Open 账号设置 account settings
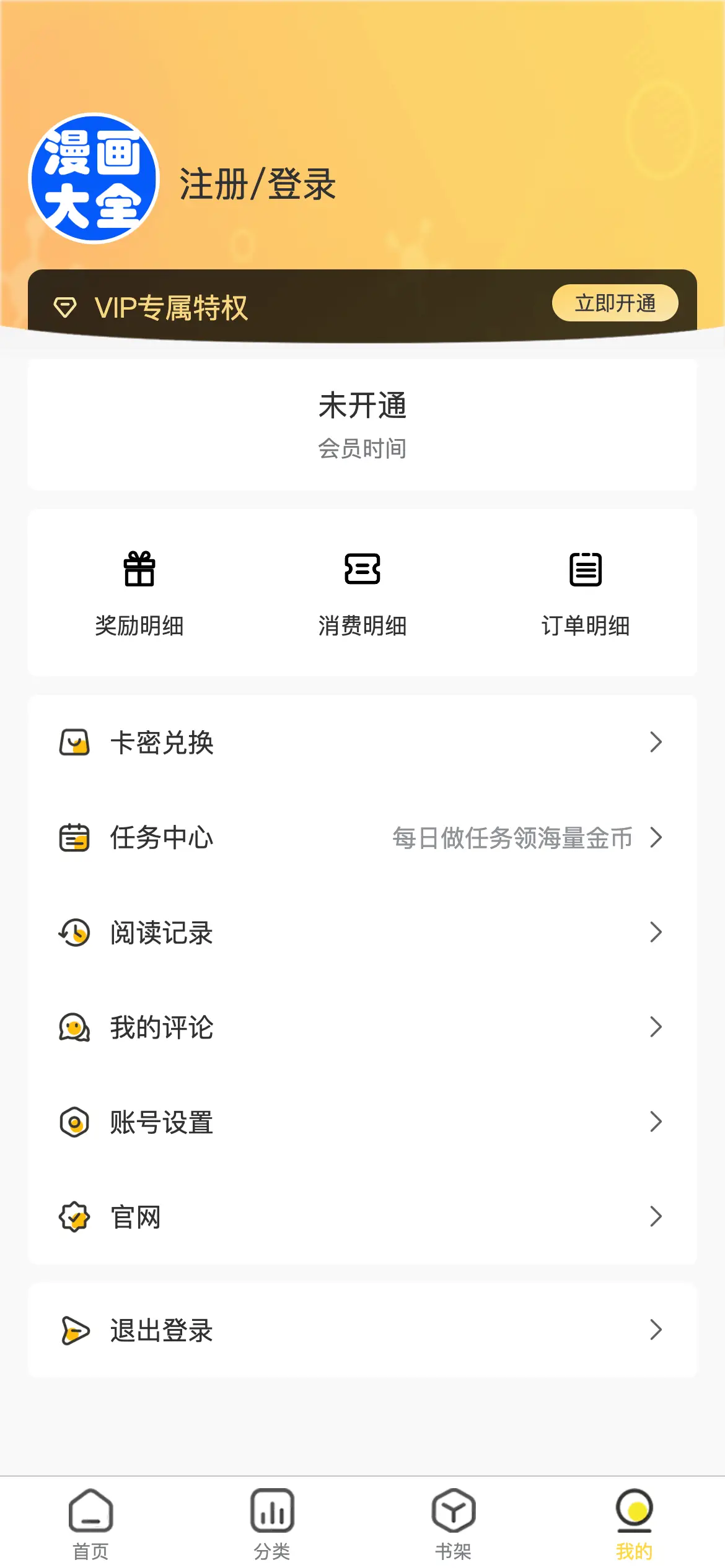Viewport: 725px width, 1568px height. (x=362, y=1122)
